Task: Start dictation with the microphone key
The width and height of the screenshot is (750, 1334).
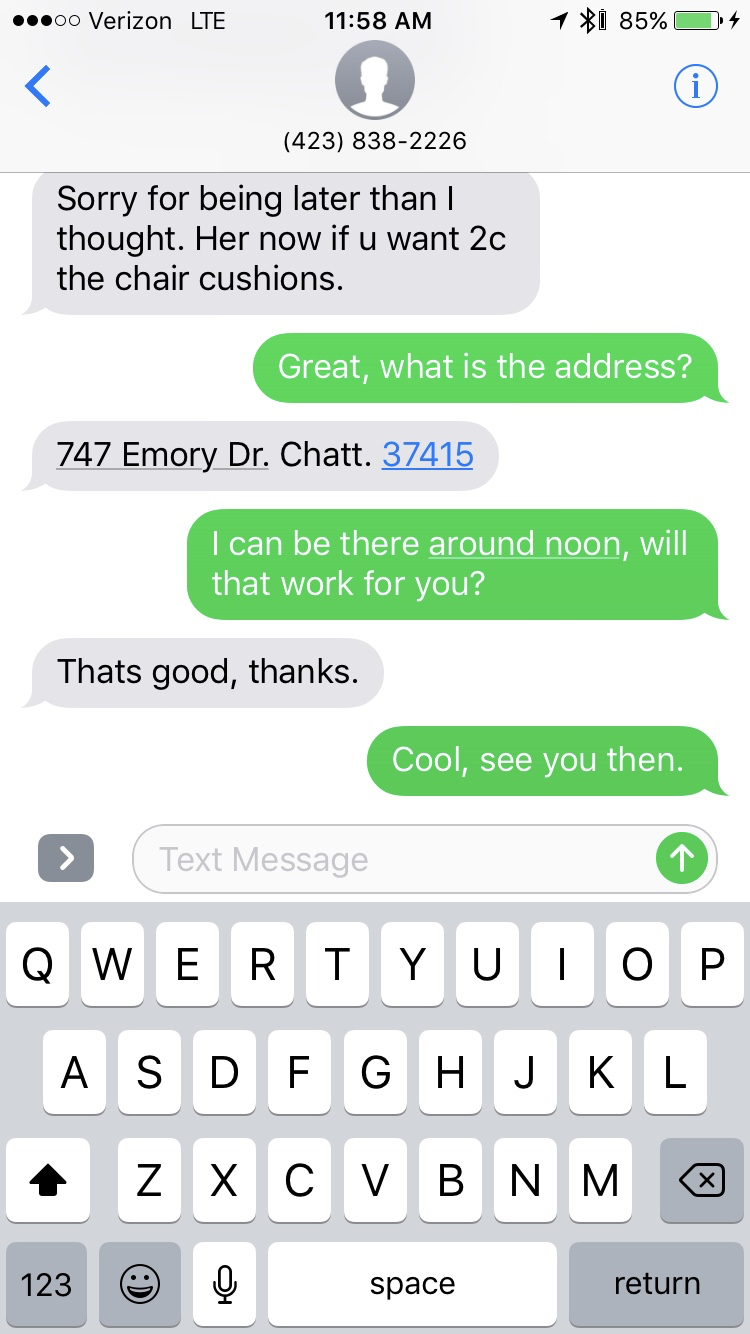Action: 225,1284
